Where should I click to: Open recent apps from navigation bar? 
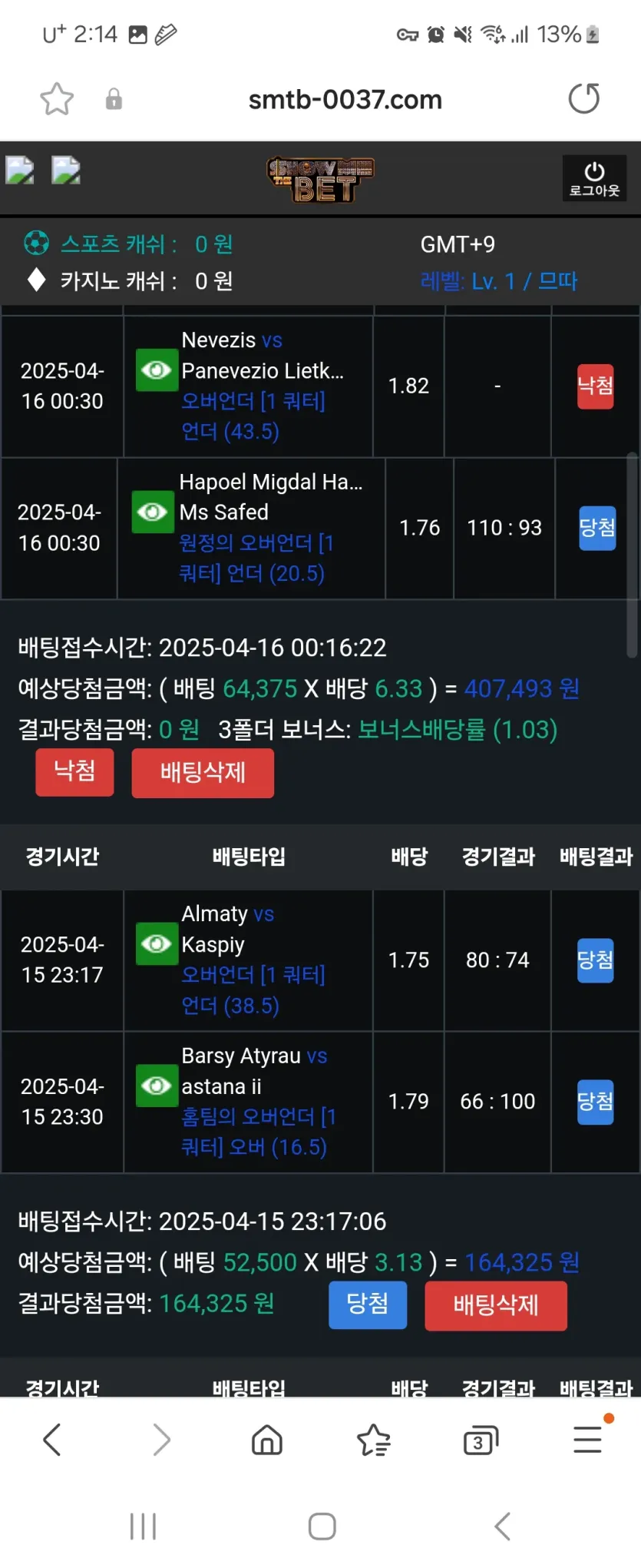(144, 1527)
